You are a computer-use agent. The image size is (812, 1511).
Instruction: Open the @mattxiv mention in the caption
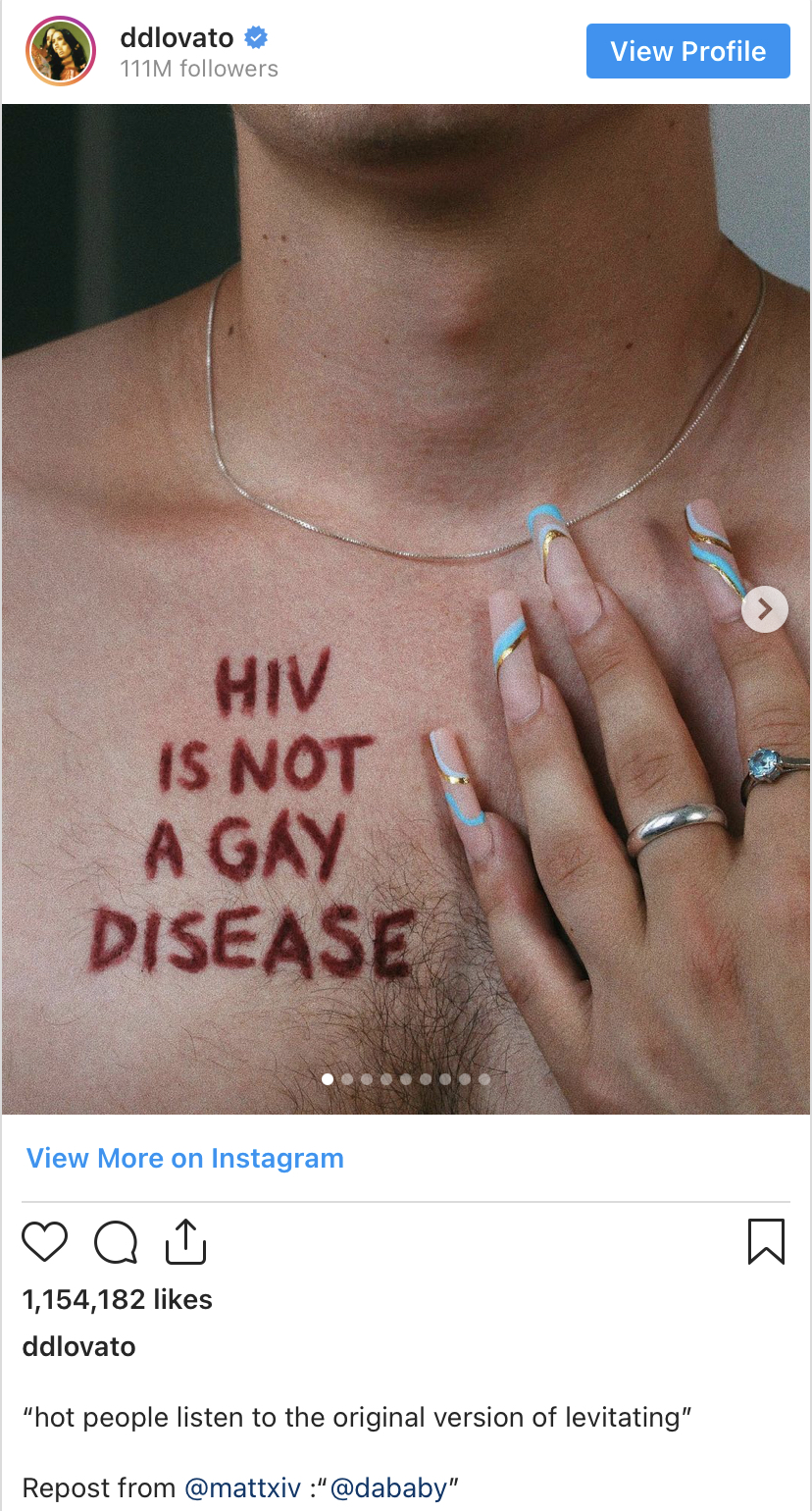242,1487
